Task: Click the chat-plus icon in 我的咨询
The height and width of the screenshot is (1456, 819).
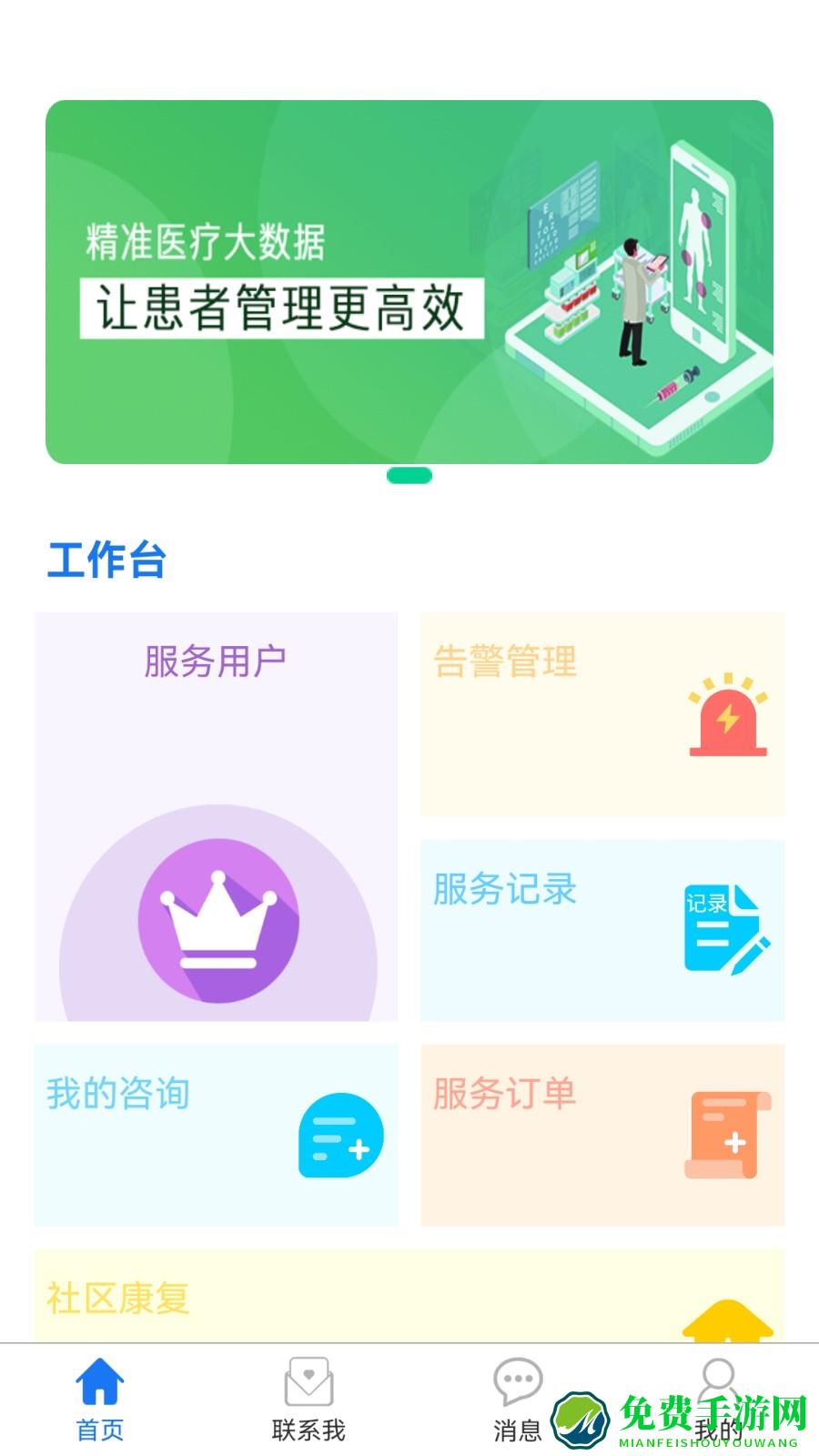Action: pyautogui.click(x=341, y=1133)
